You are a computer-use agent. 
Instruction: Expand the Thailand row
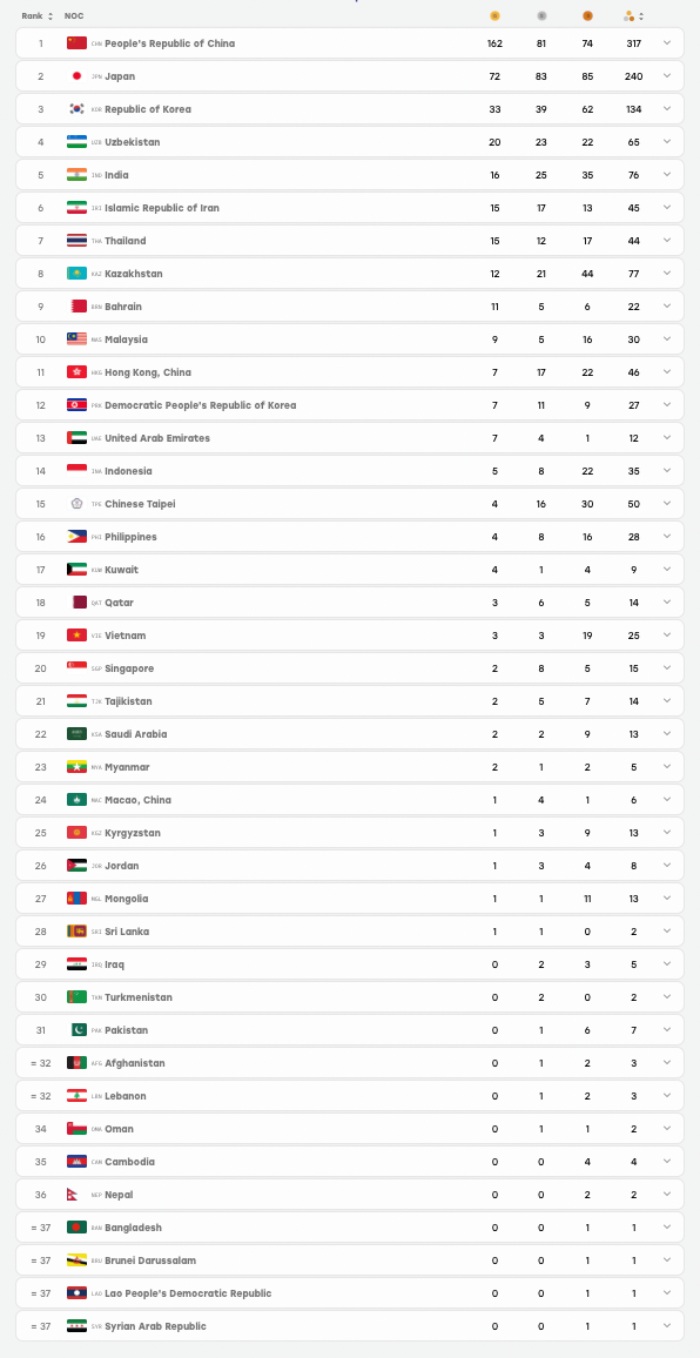tap(667, 241)
